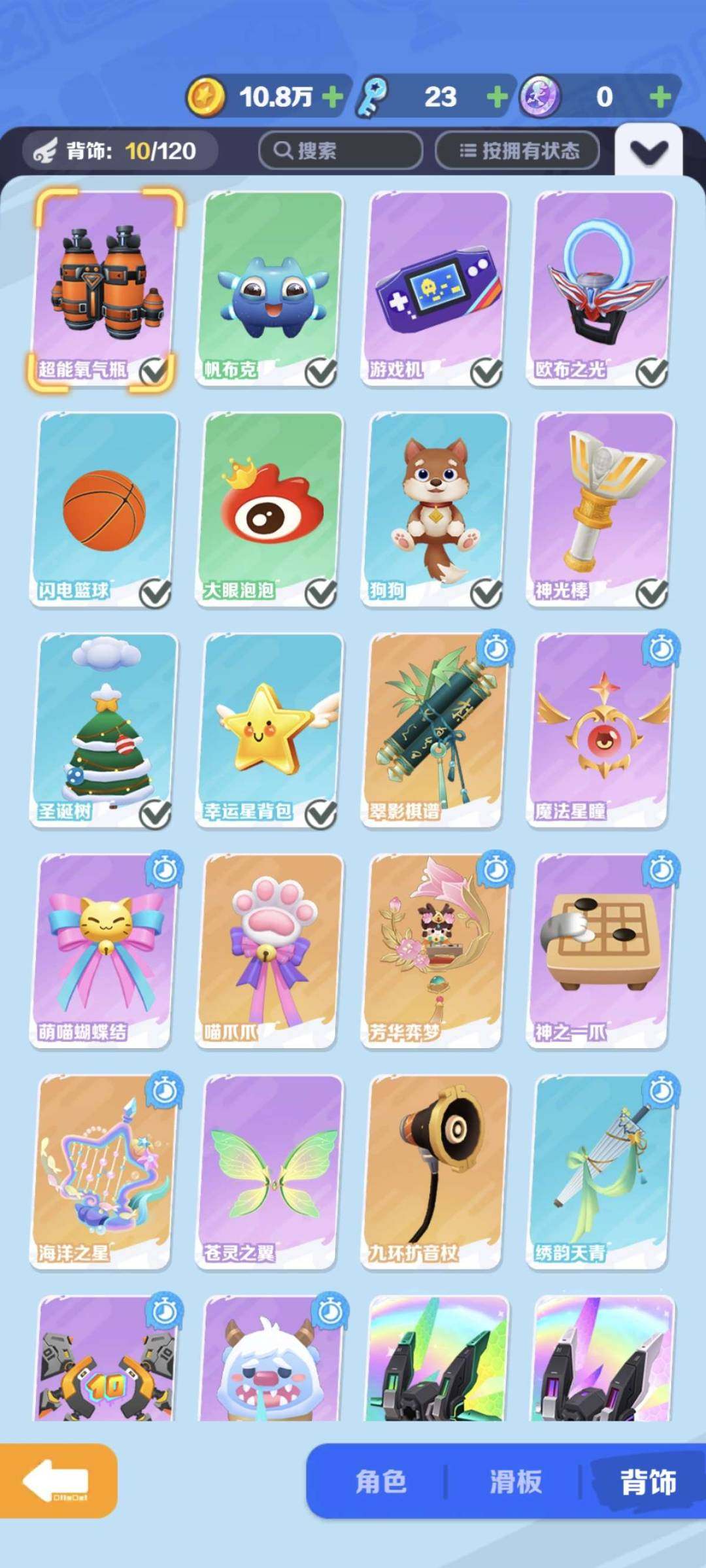706x1568 pixels.
Task: Select the 闪电篮球 card
Action: [105, 509]
